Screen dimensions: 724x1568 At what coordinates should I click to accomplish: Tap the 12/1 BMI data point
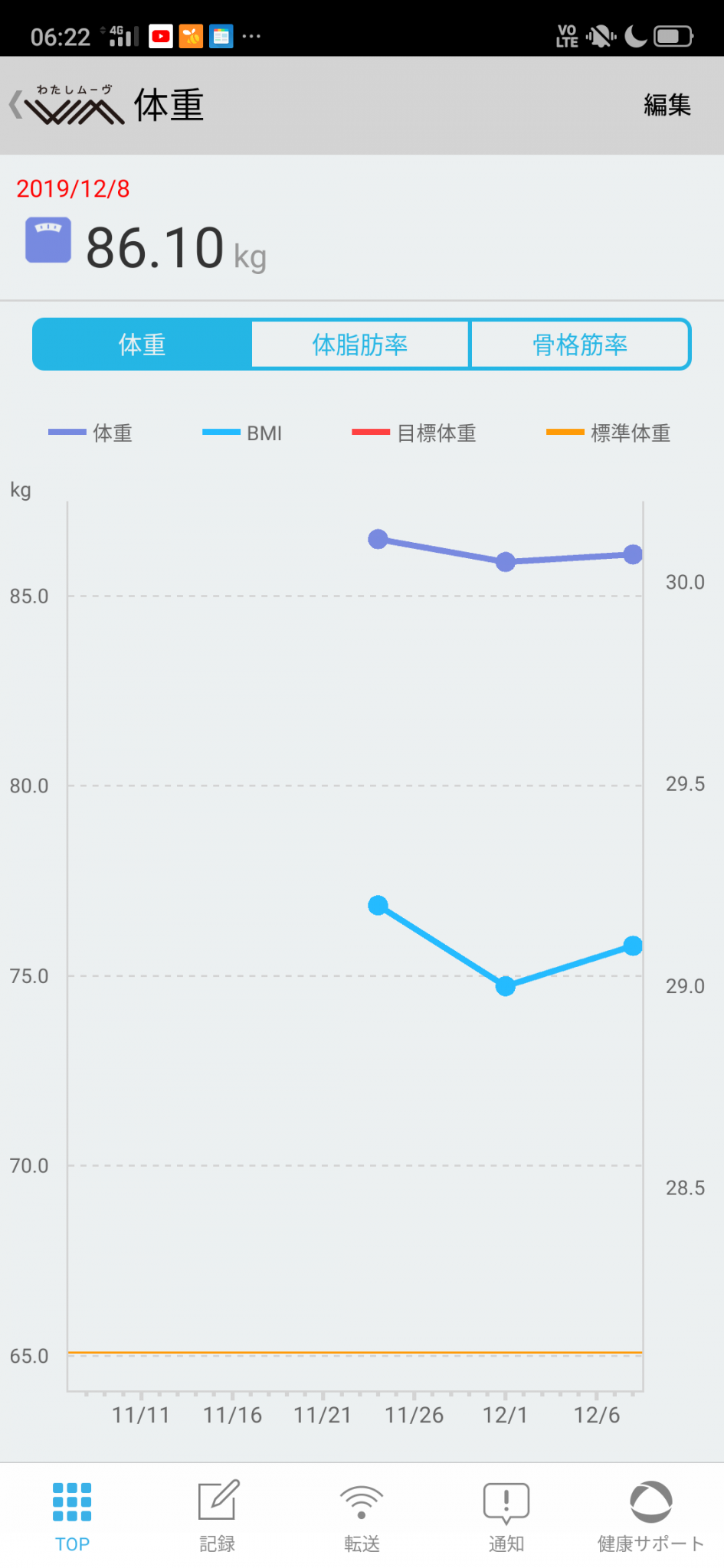(506, 986)
